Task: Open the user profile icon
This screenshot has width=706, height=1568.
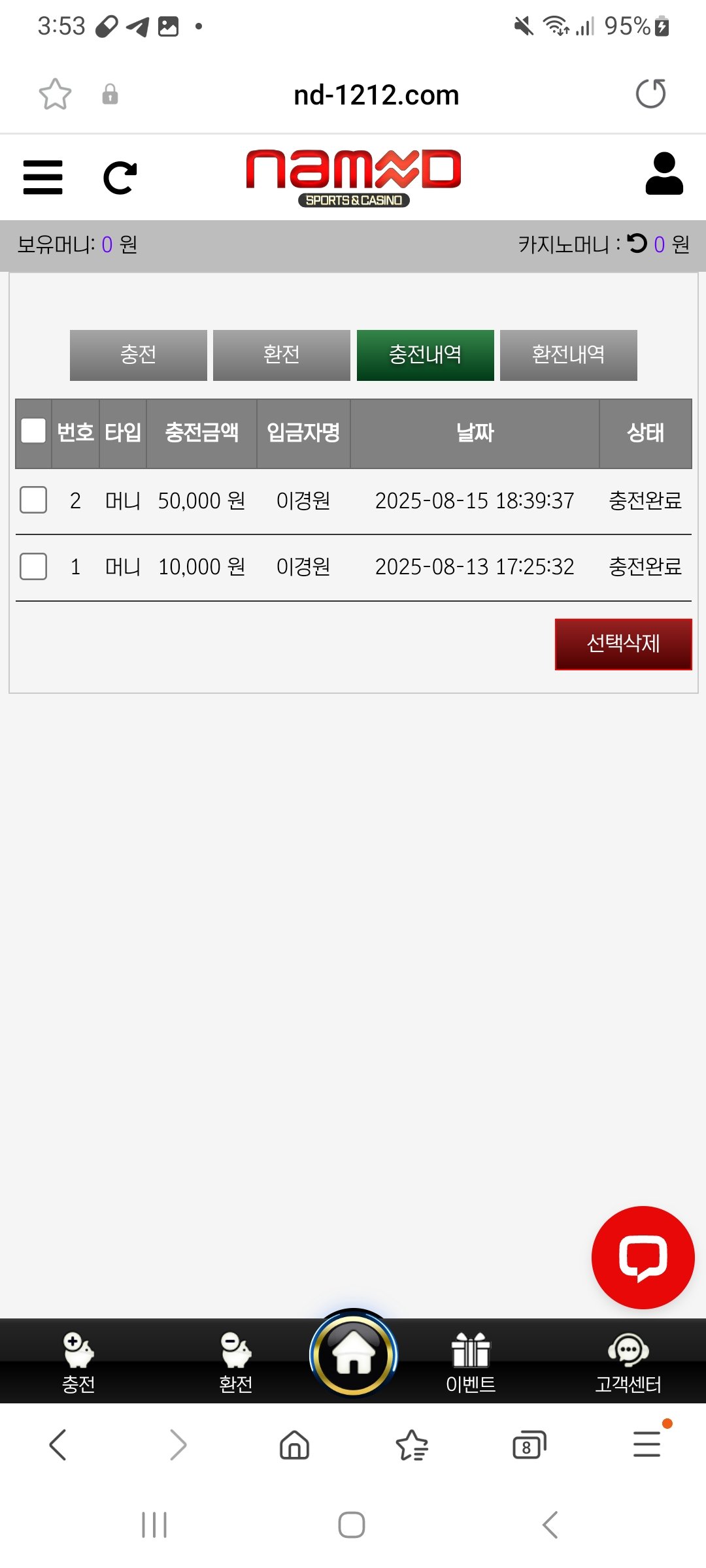Action: point(664,174)
